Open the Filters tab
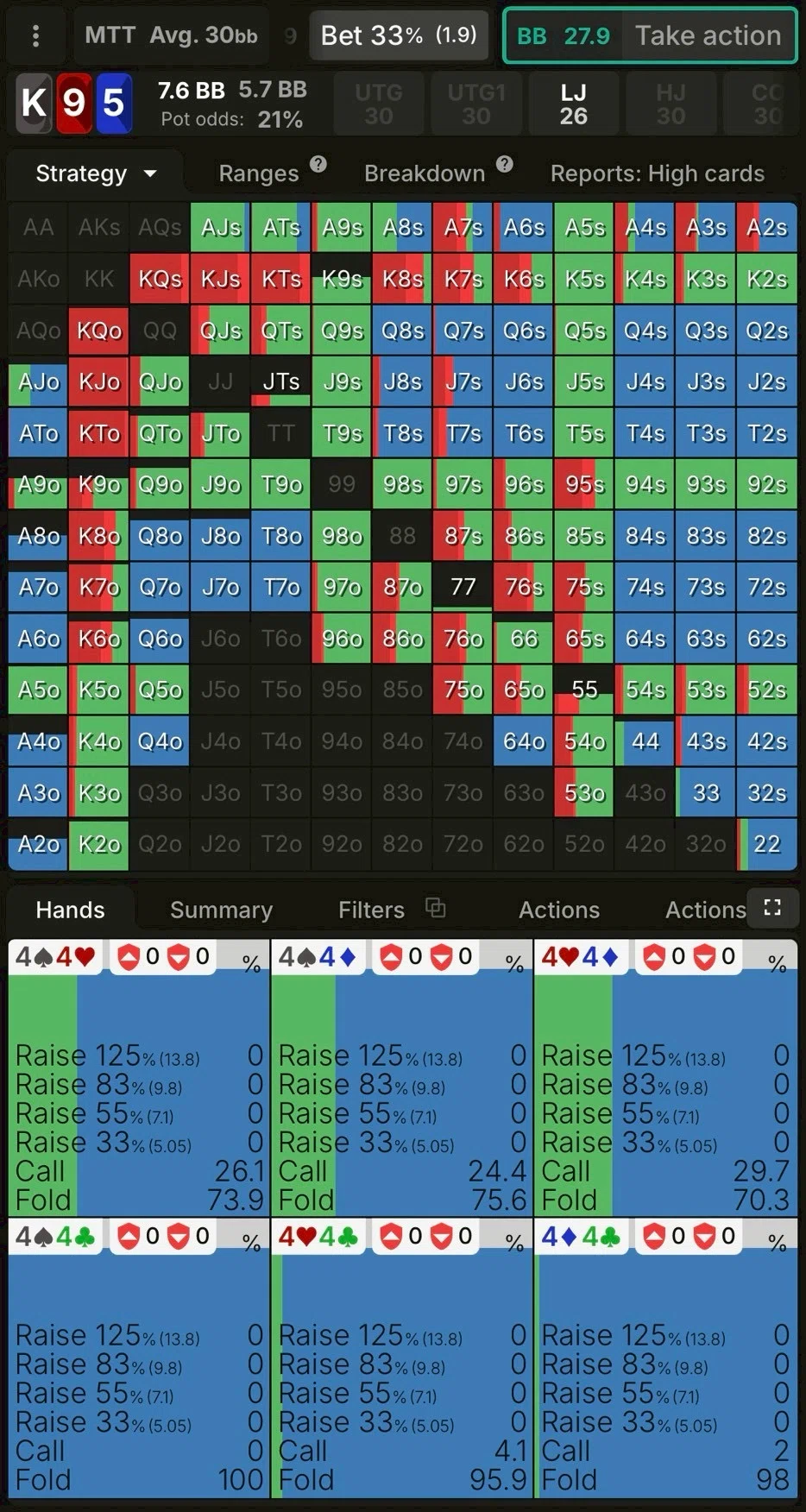The width and height of the screenshot is (806, 1512). pos(371,910)
